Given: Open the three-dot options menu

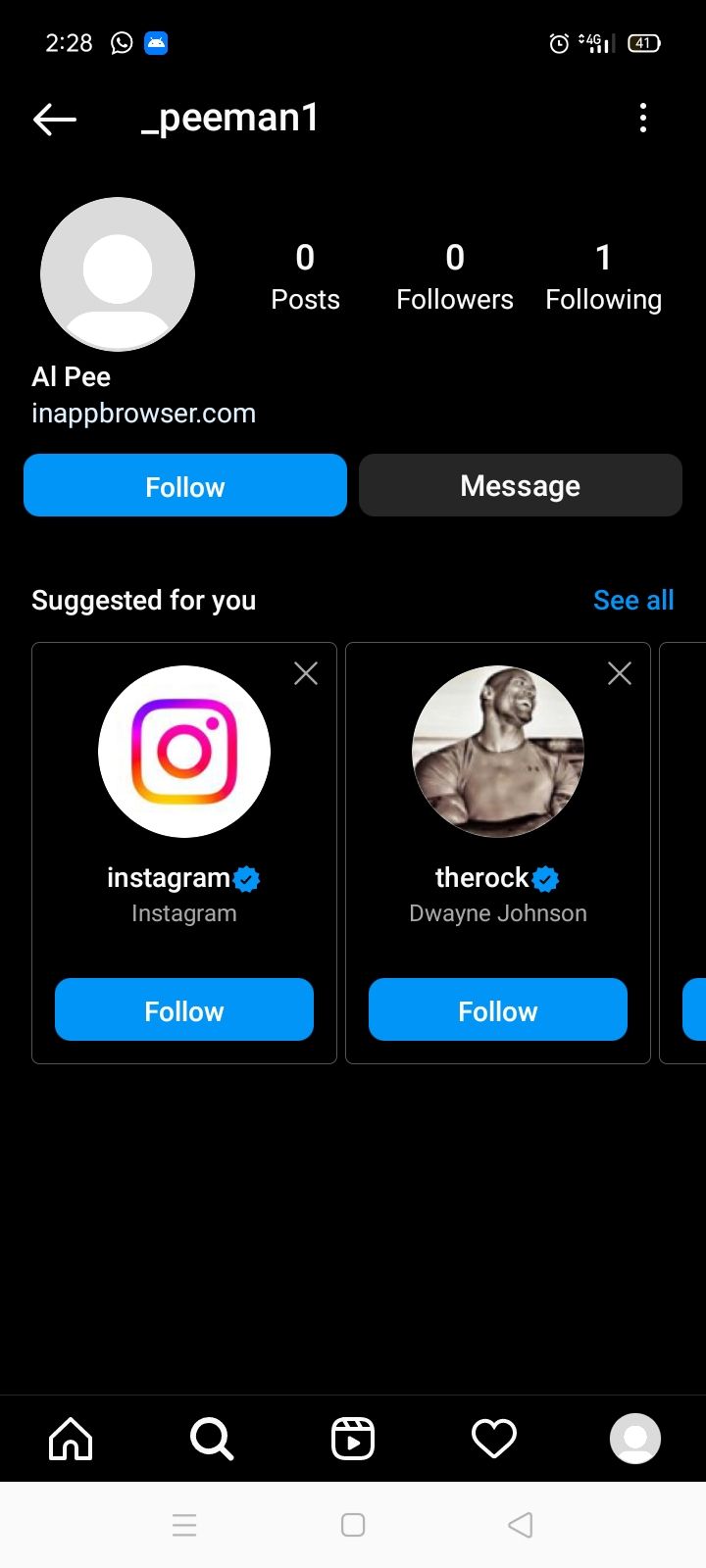Looking at the screenshot, I should tap(643, 119).
